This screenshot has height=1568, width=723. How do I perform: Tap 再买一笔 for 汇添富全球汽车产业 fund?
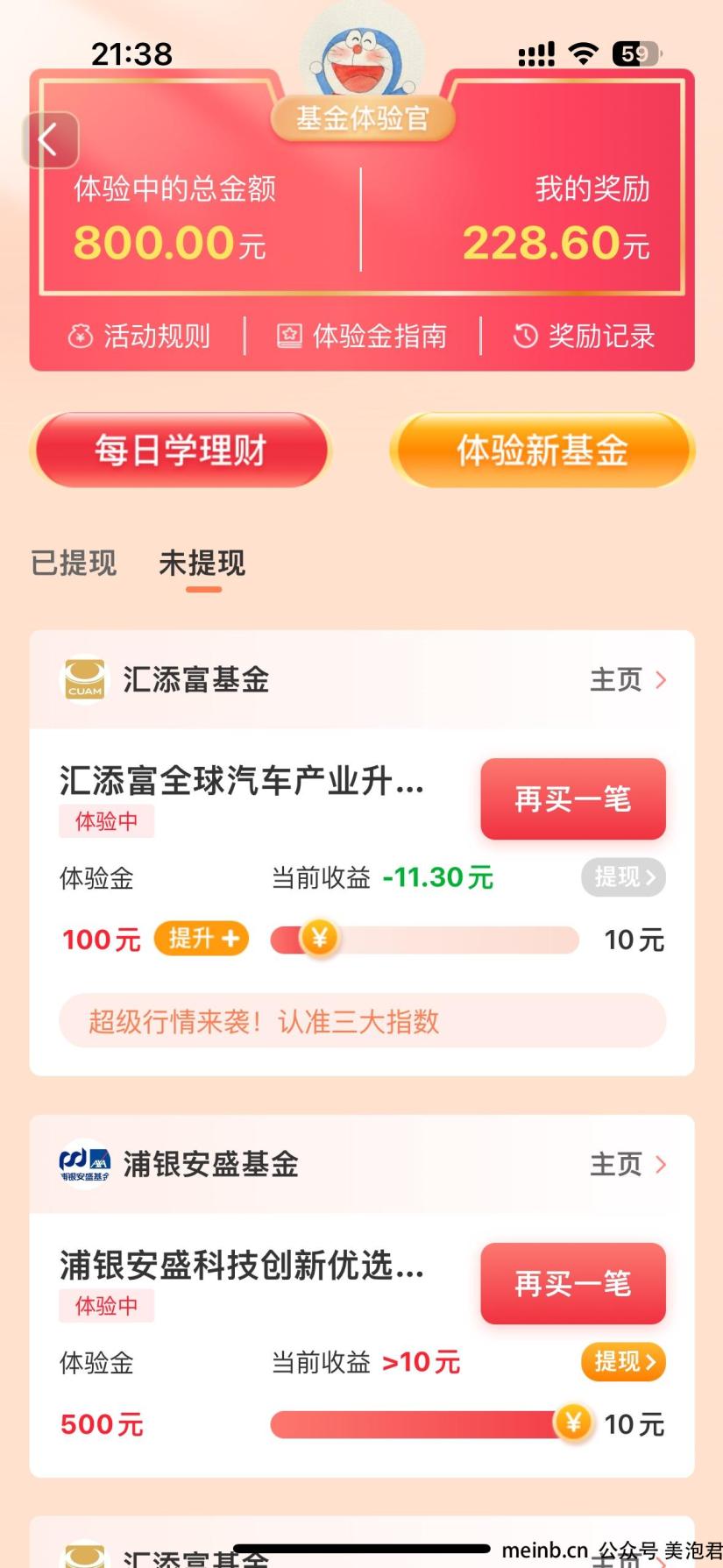pyautogui.click(x=572, y=798)
